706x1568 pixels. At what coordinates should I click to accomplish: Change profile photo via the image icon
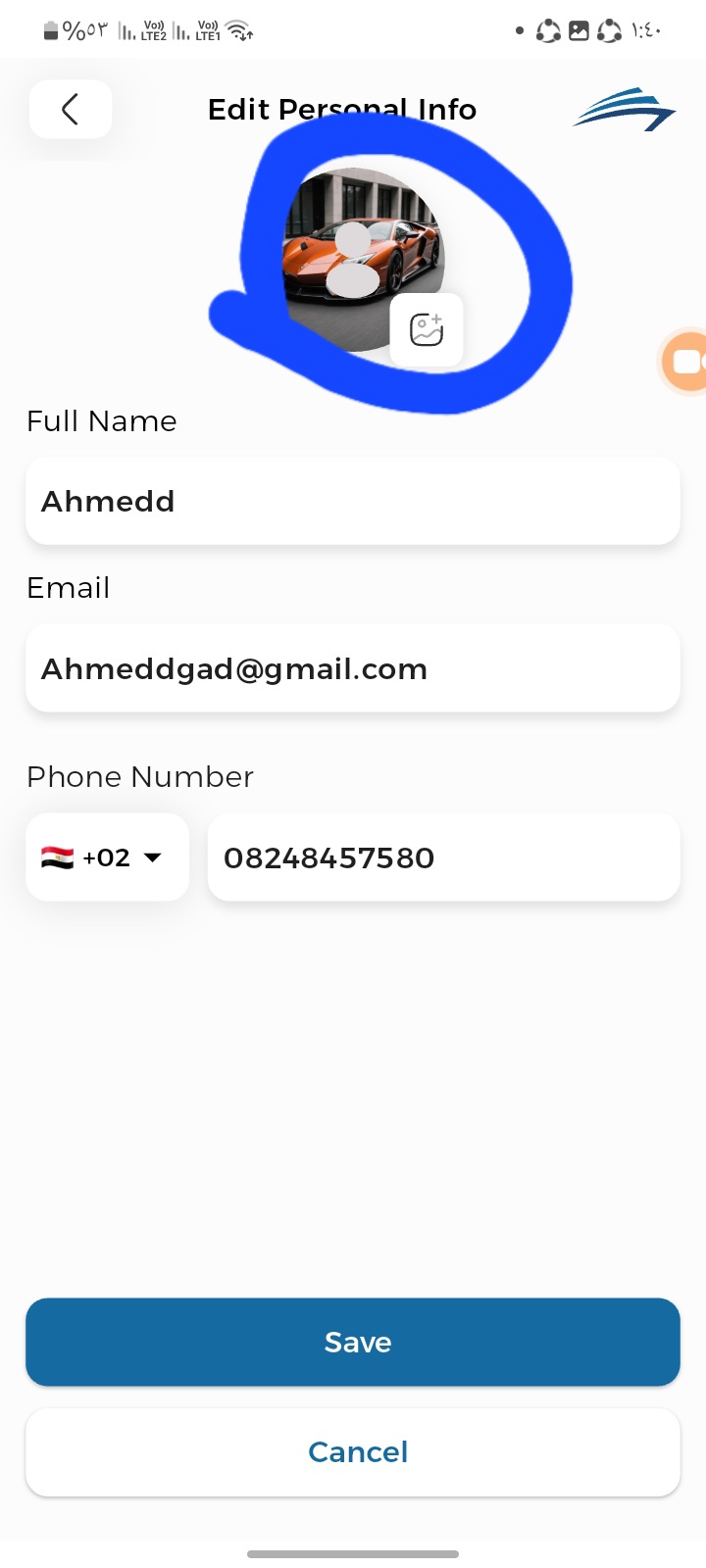tap(427, 330)
